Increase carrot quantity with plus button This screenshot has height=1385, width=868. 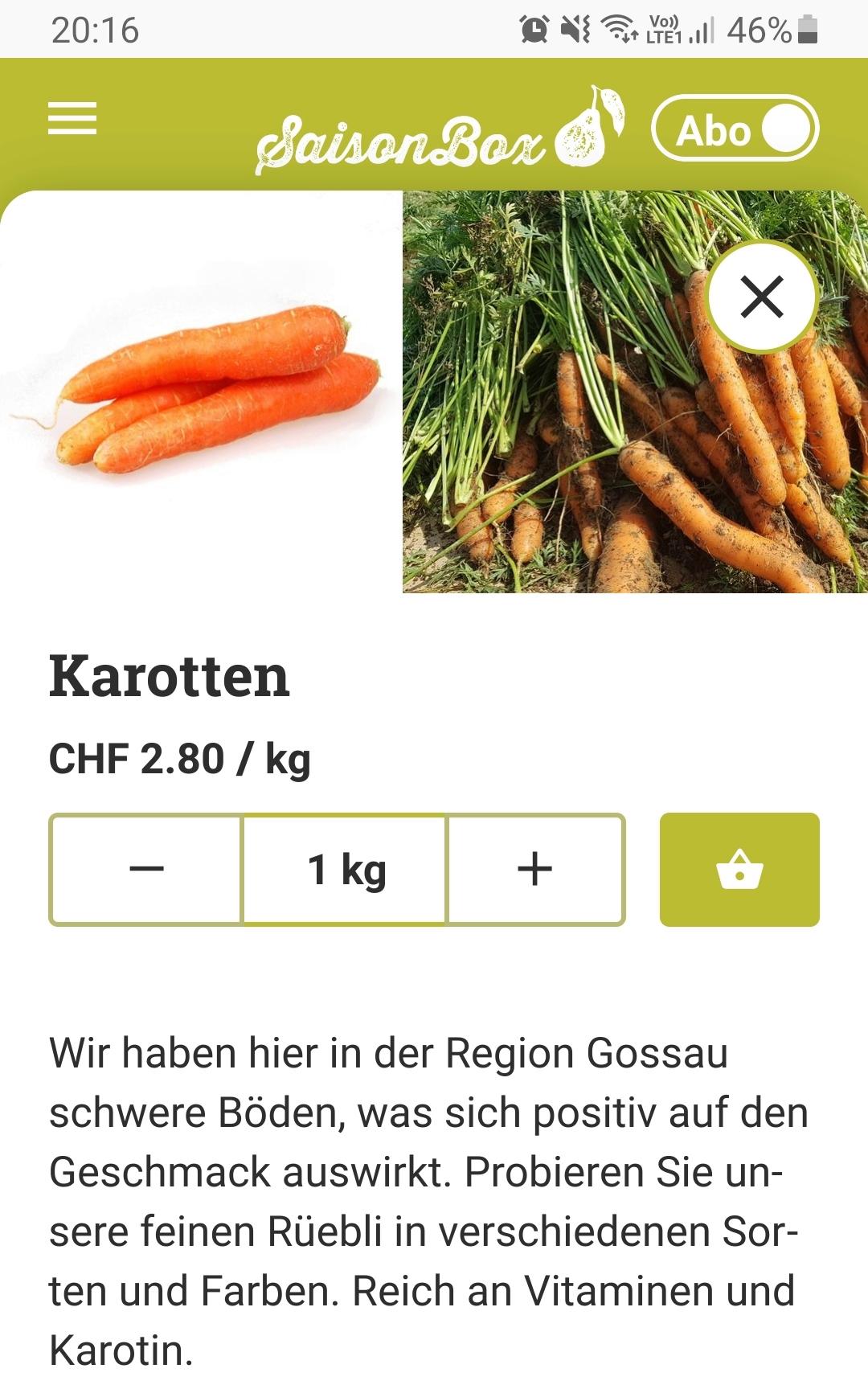click(535, 869)
